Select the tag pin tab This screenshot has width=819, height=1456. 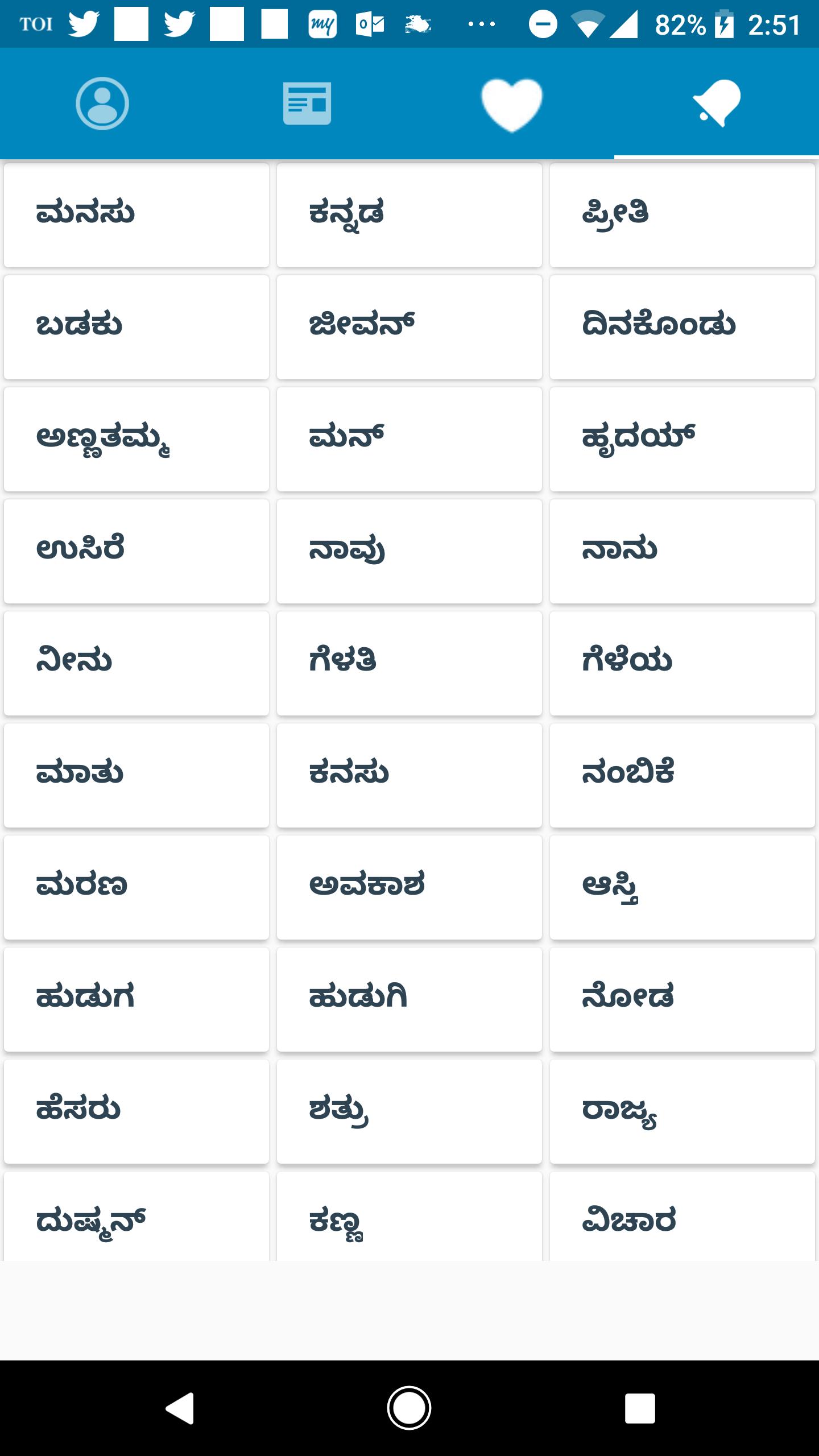coord(717,104)
